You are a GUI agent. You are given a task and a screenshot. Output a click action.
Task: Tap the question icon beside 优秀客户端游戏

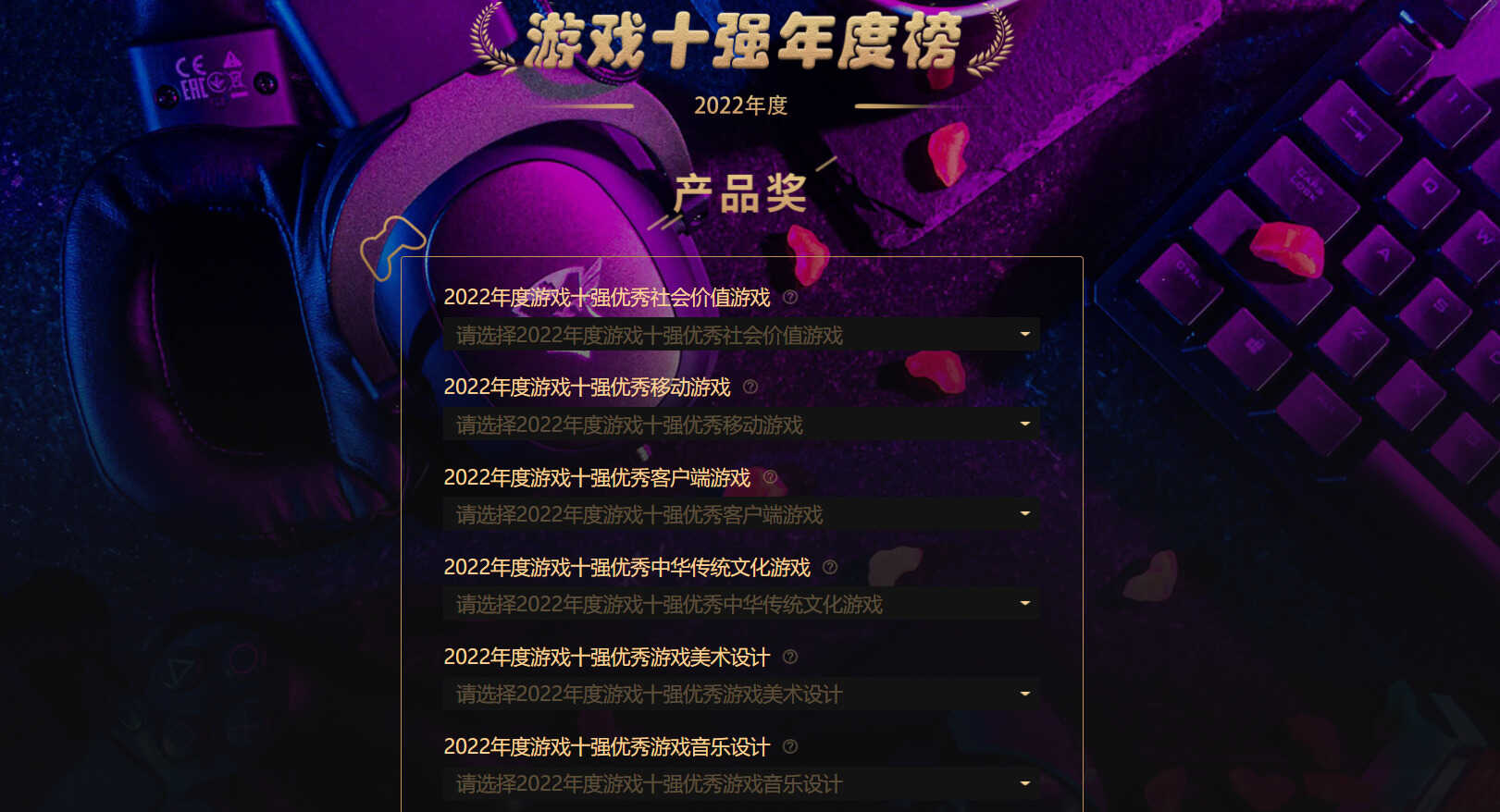tap(770, 476)
